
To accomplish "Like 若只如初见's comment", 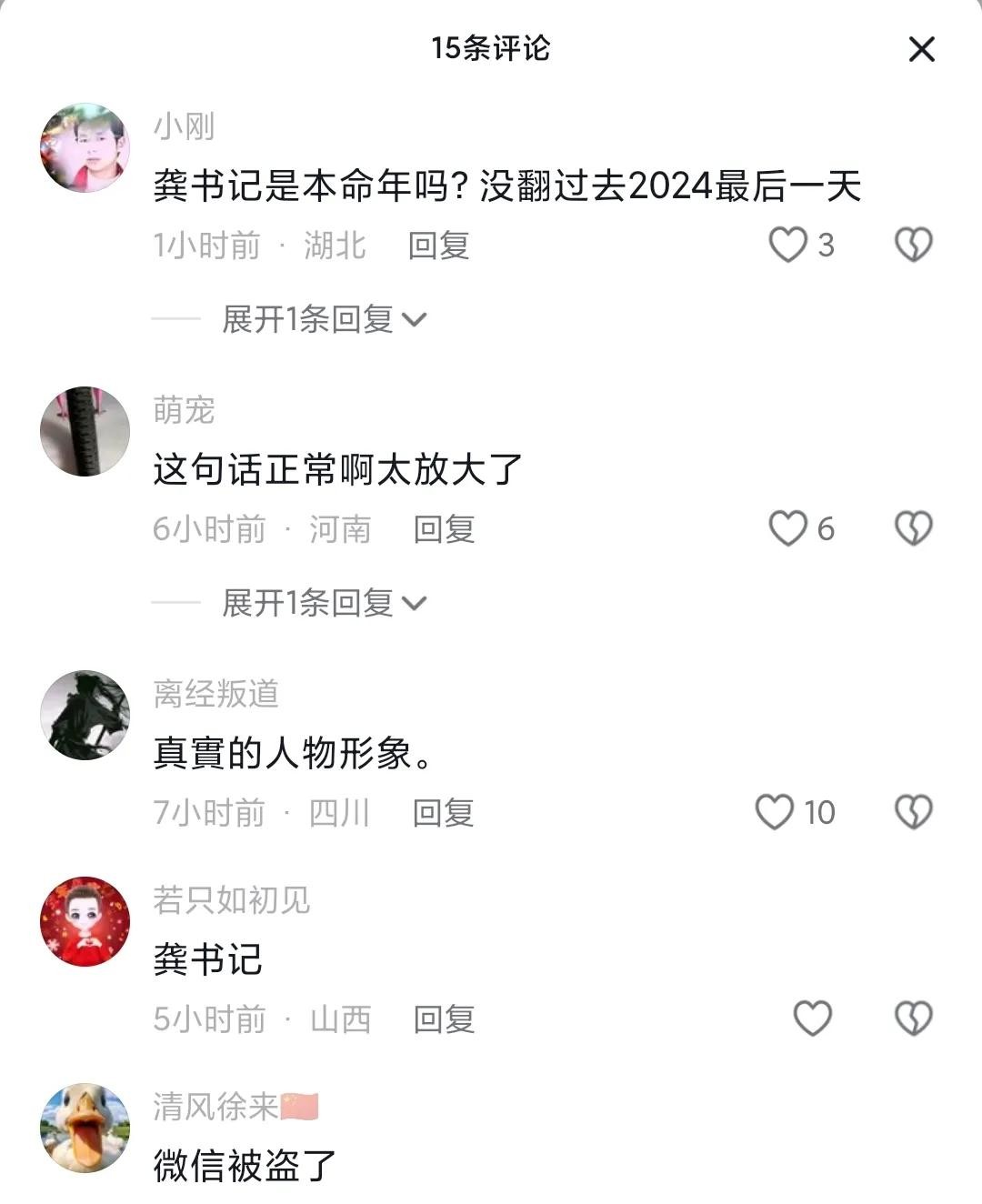I will [812, 1018].
